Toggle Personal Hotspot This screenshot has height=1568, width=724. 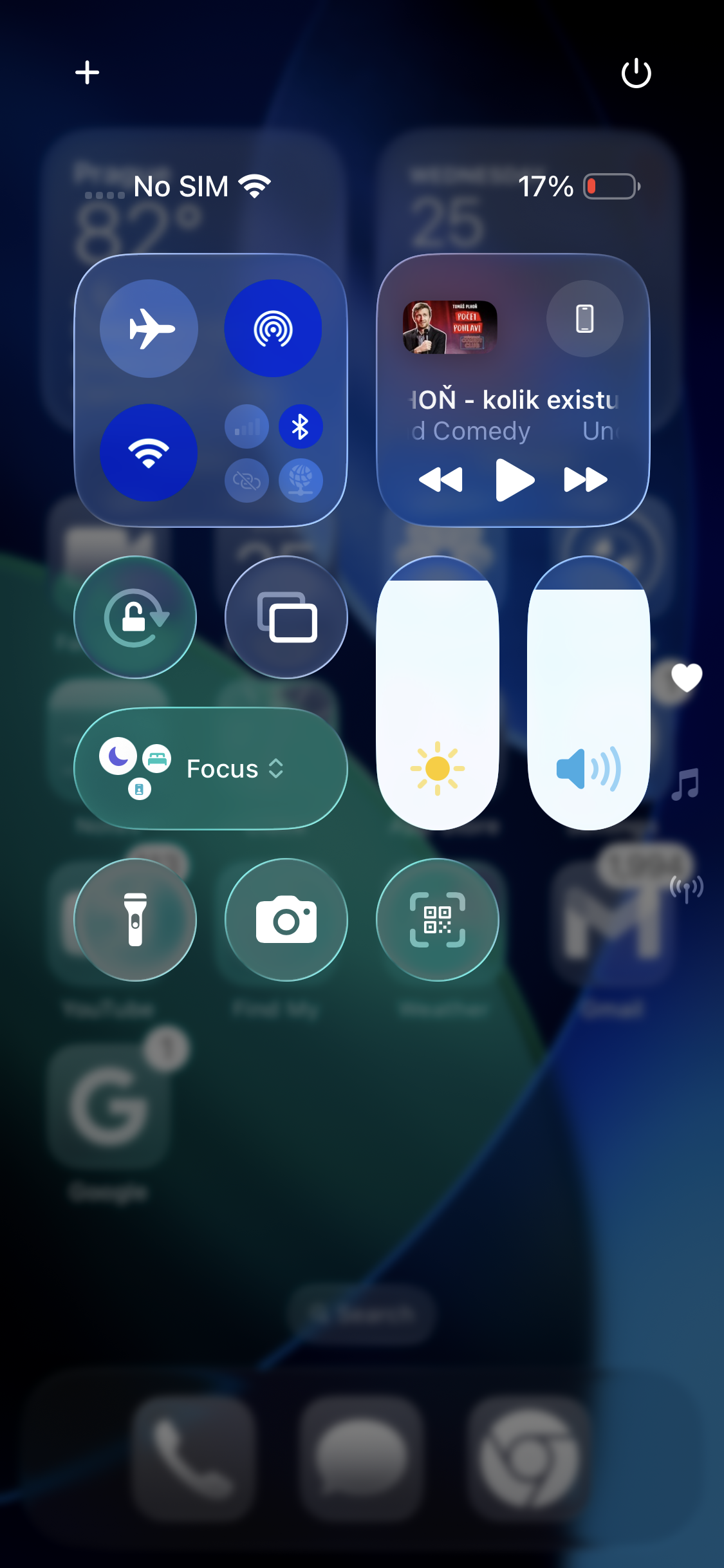[246, 481]
